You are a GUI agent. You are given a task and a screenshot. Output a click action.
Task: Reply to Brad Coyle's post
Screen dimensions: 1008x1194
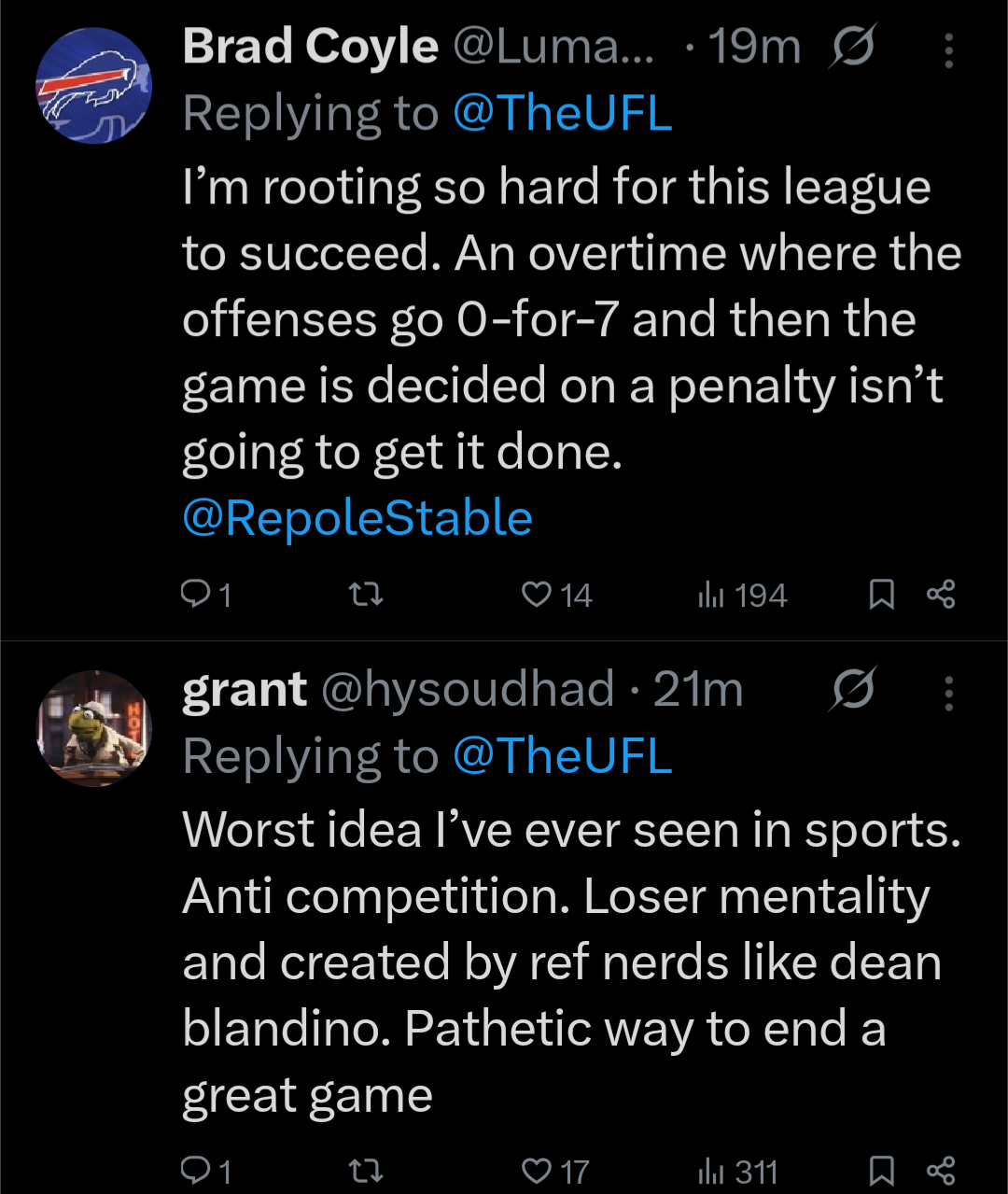coord(197,595)
